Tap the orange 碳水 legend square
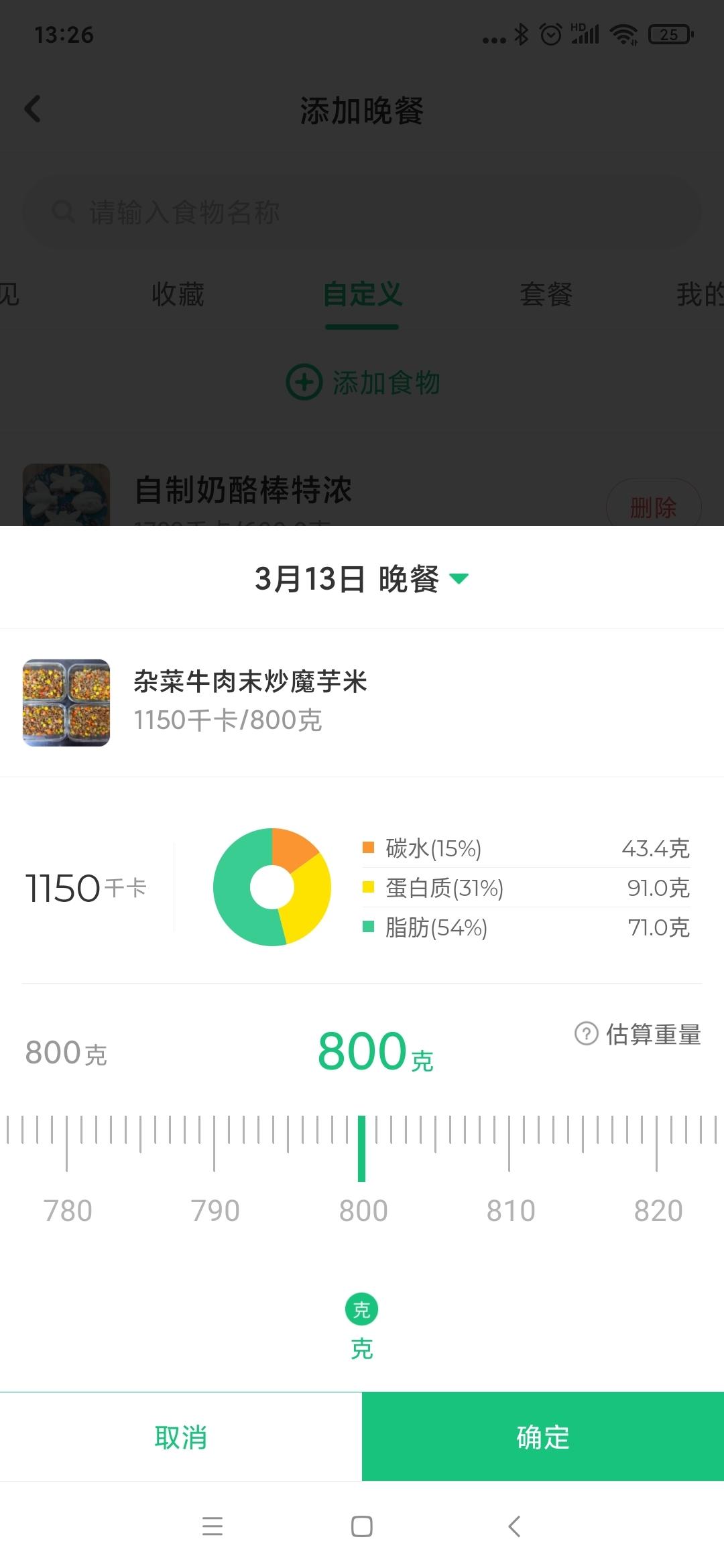 point(368,847)
